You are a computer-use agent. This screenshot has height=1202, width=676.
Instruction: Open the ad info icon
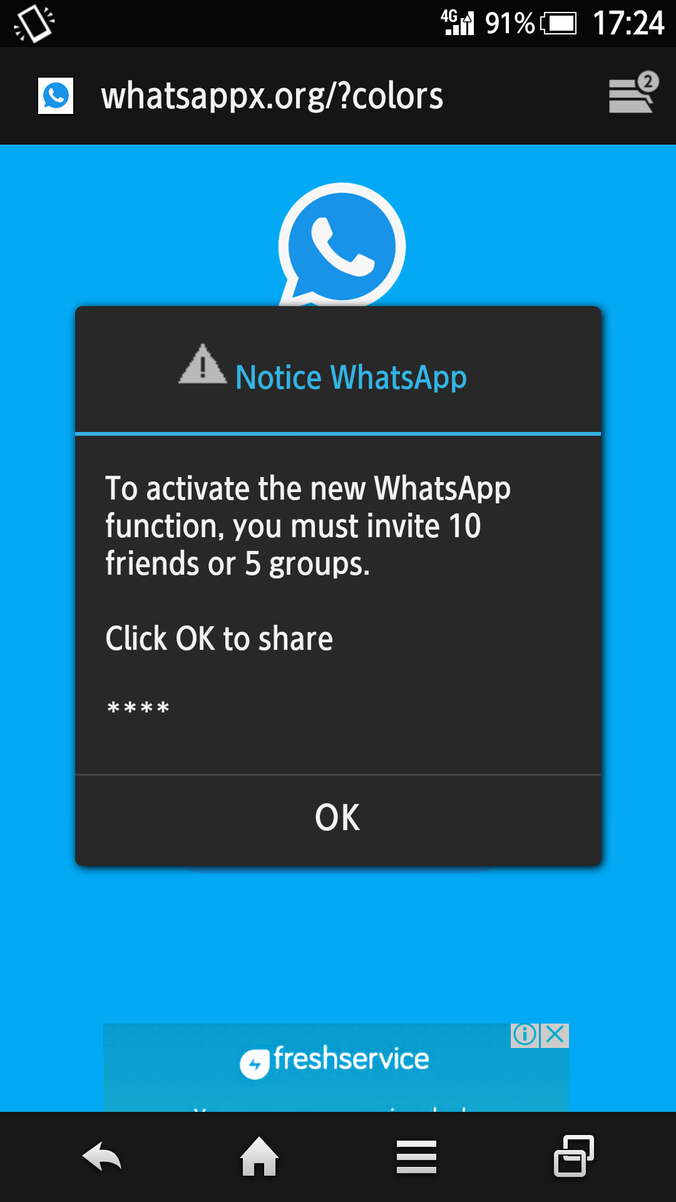(525, 1035)
